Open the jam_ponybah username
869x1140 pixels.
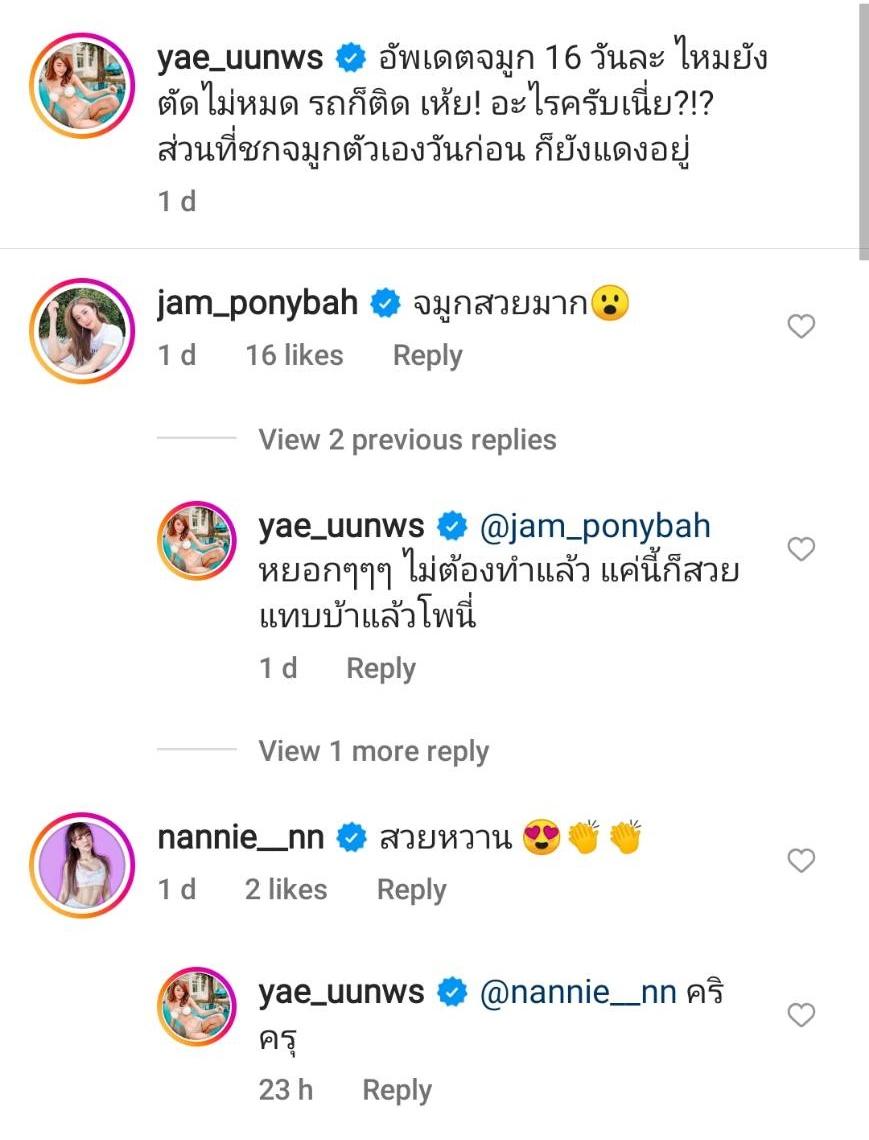(257, 304)
